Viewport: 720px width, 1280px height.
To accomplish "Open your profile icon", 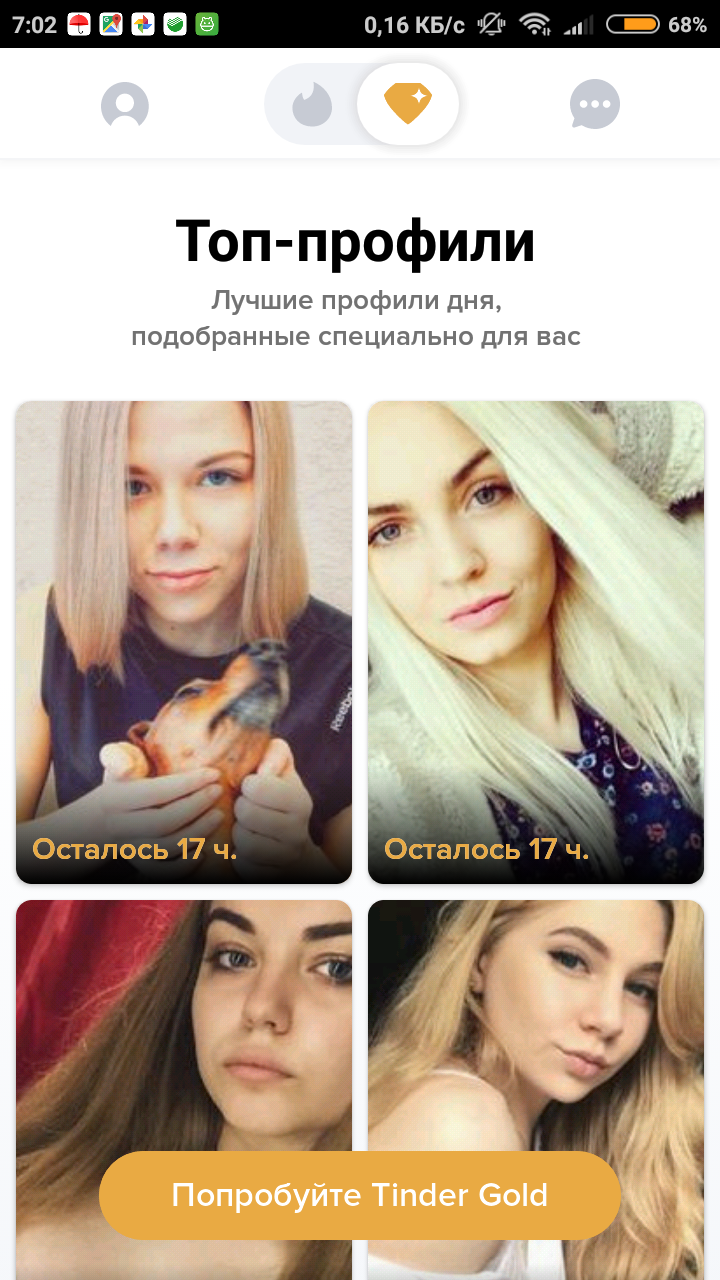I will coord(125,105).
